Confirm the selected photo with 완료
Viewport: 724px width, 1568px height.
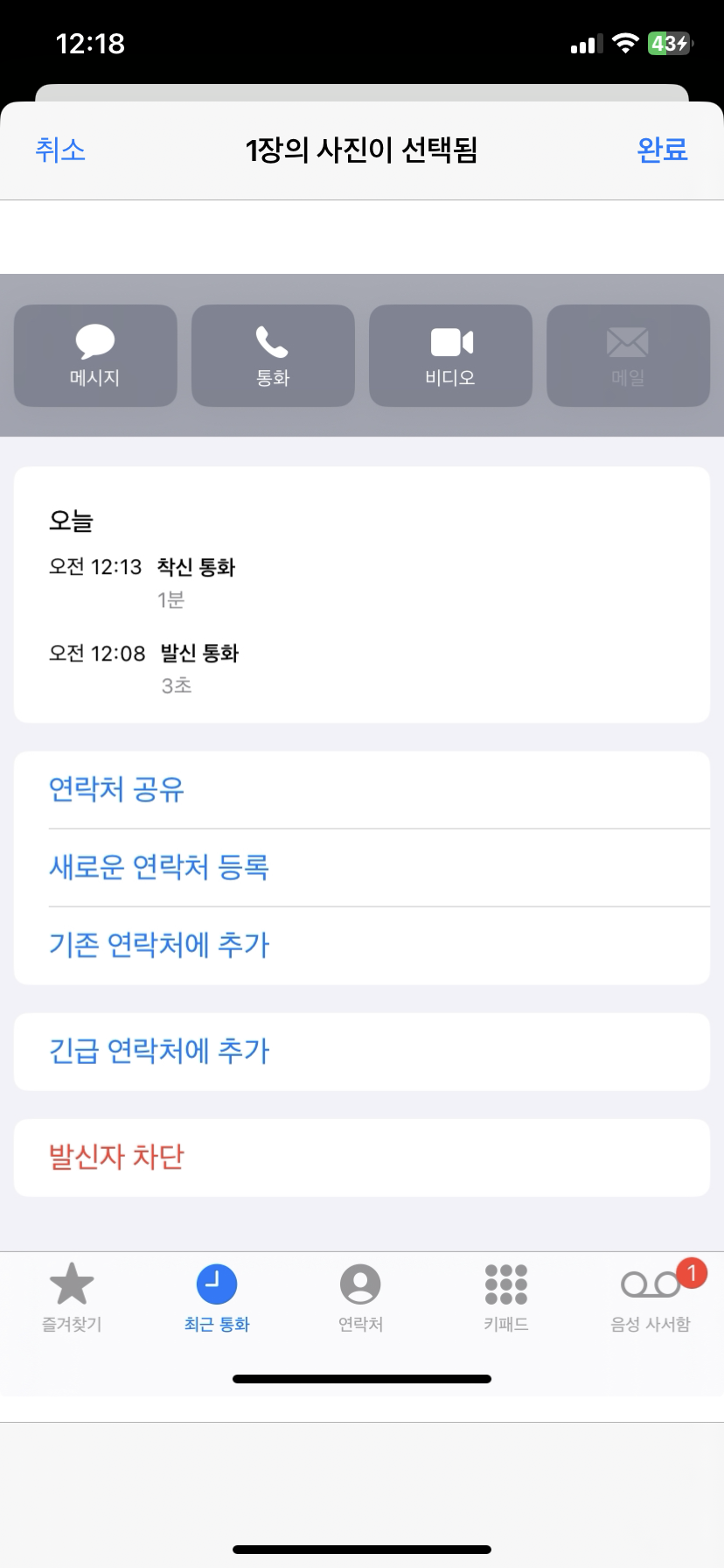click(x=662, y=150)
